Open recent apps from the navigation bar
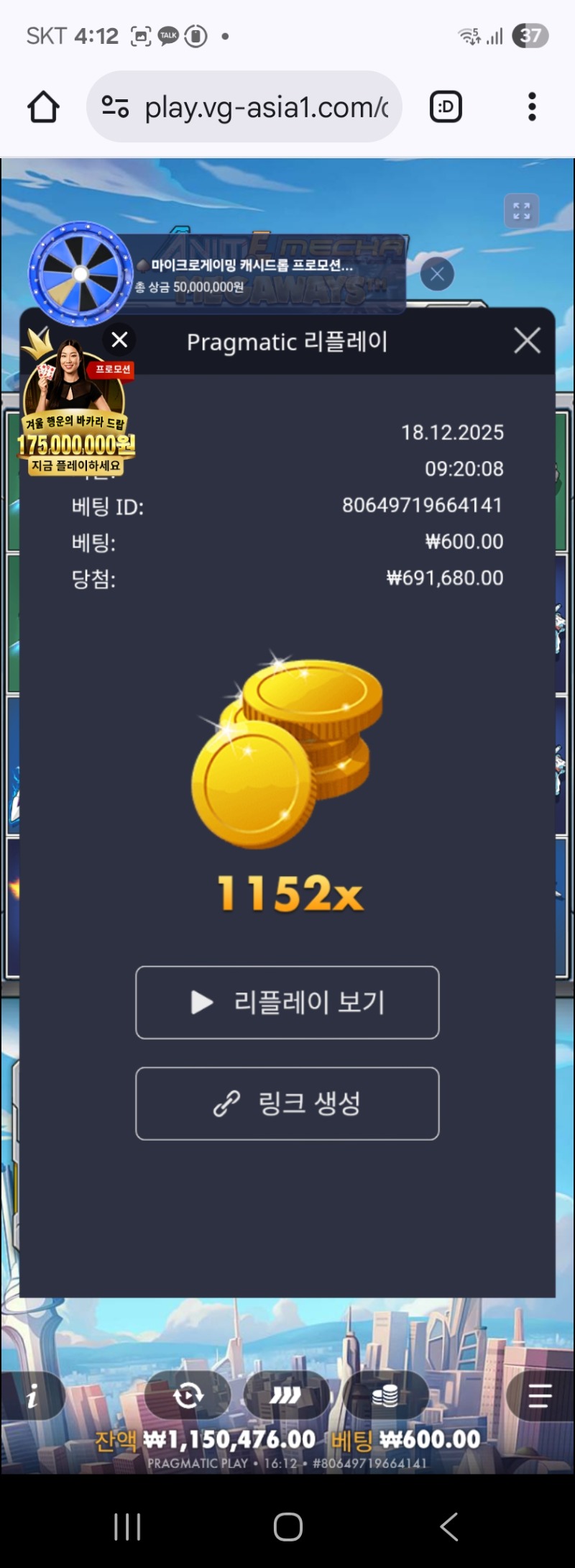575x1568 pixels. pyautogui.click(x=127, y=1526)
